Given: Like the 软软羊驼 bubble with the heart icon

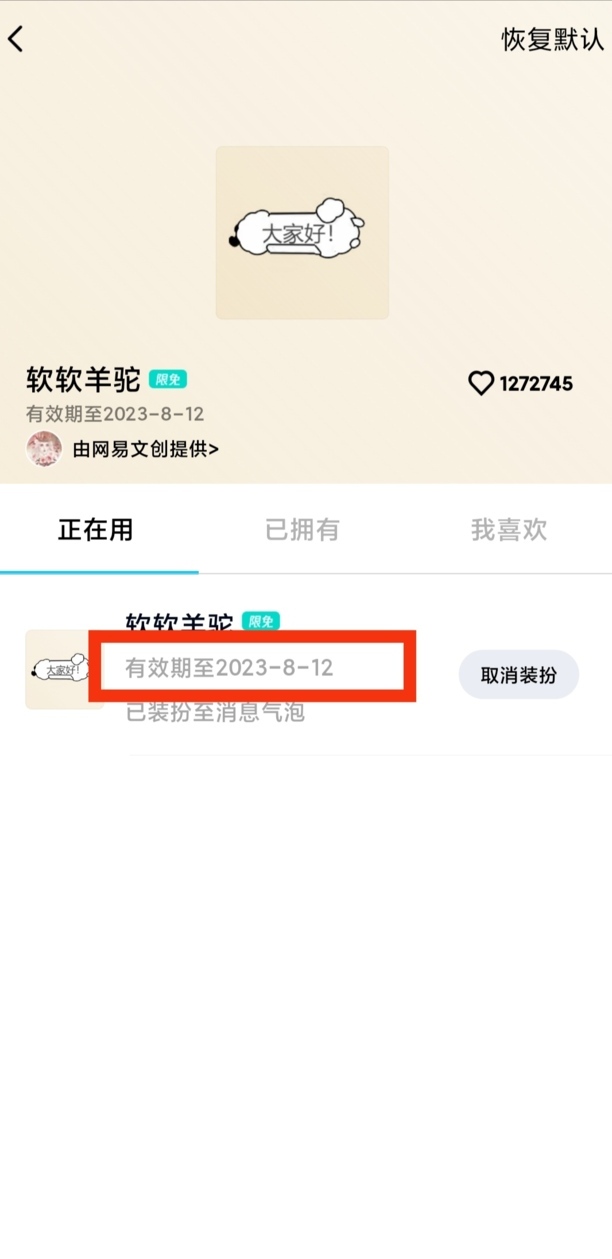Looking at the screenshot, I should (482, 383).
